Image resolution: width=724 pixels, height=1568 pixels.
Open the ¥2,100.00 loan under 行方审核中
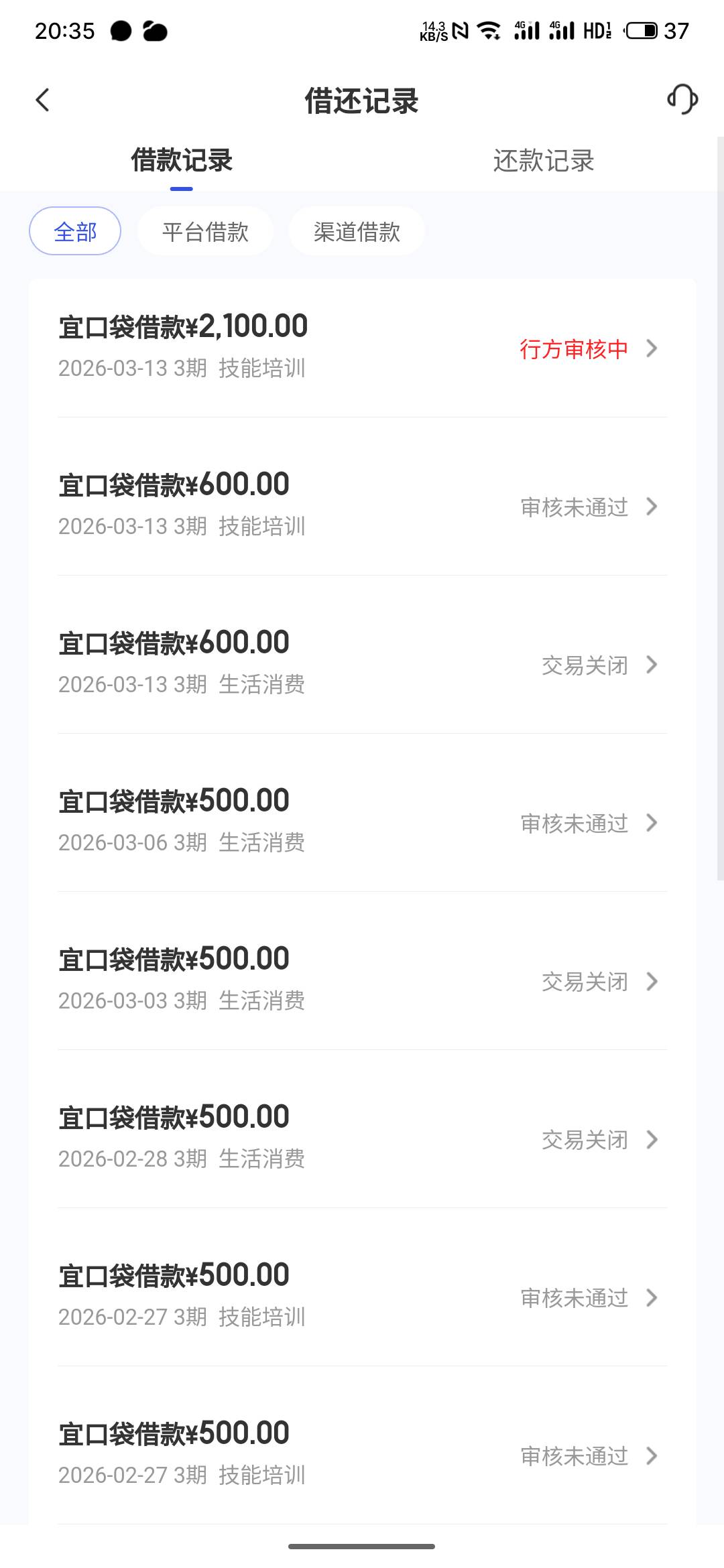click(362, 347)
